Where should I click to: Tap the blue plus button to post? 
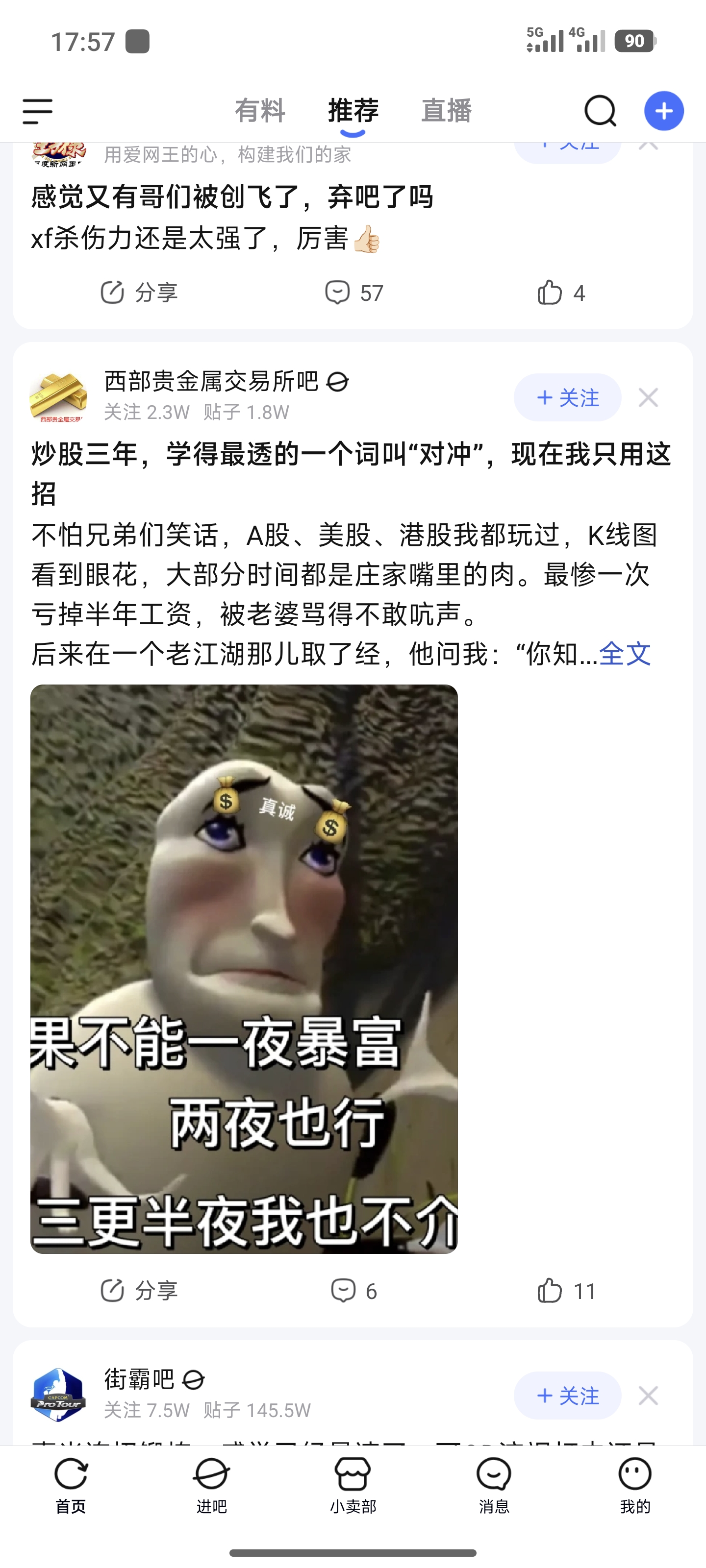tap(664, 111)
